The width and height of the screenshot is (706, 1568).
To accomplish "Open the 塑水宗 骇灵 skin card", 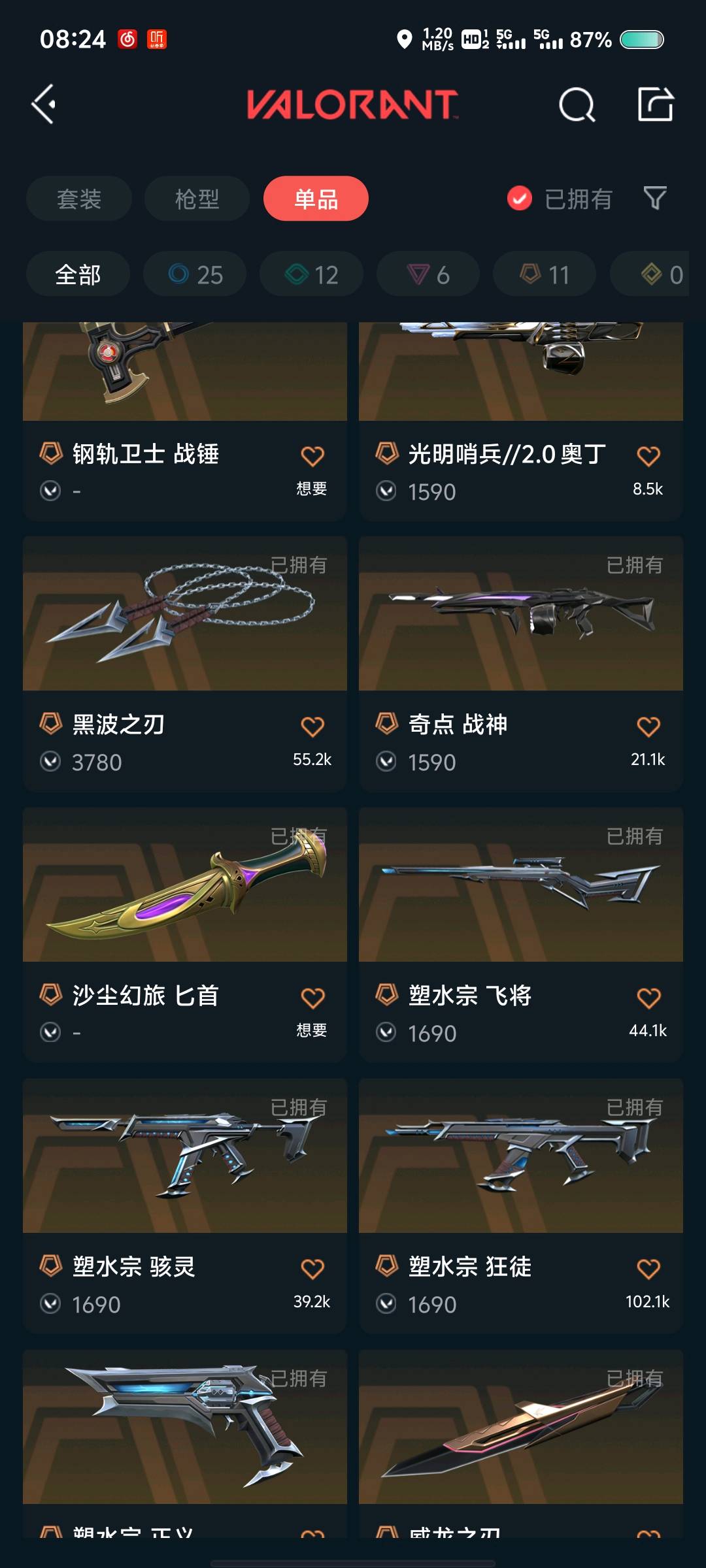I will click(x=184, y=1156).
